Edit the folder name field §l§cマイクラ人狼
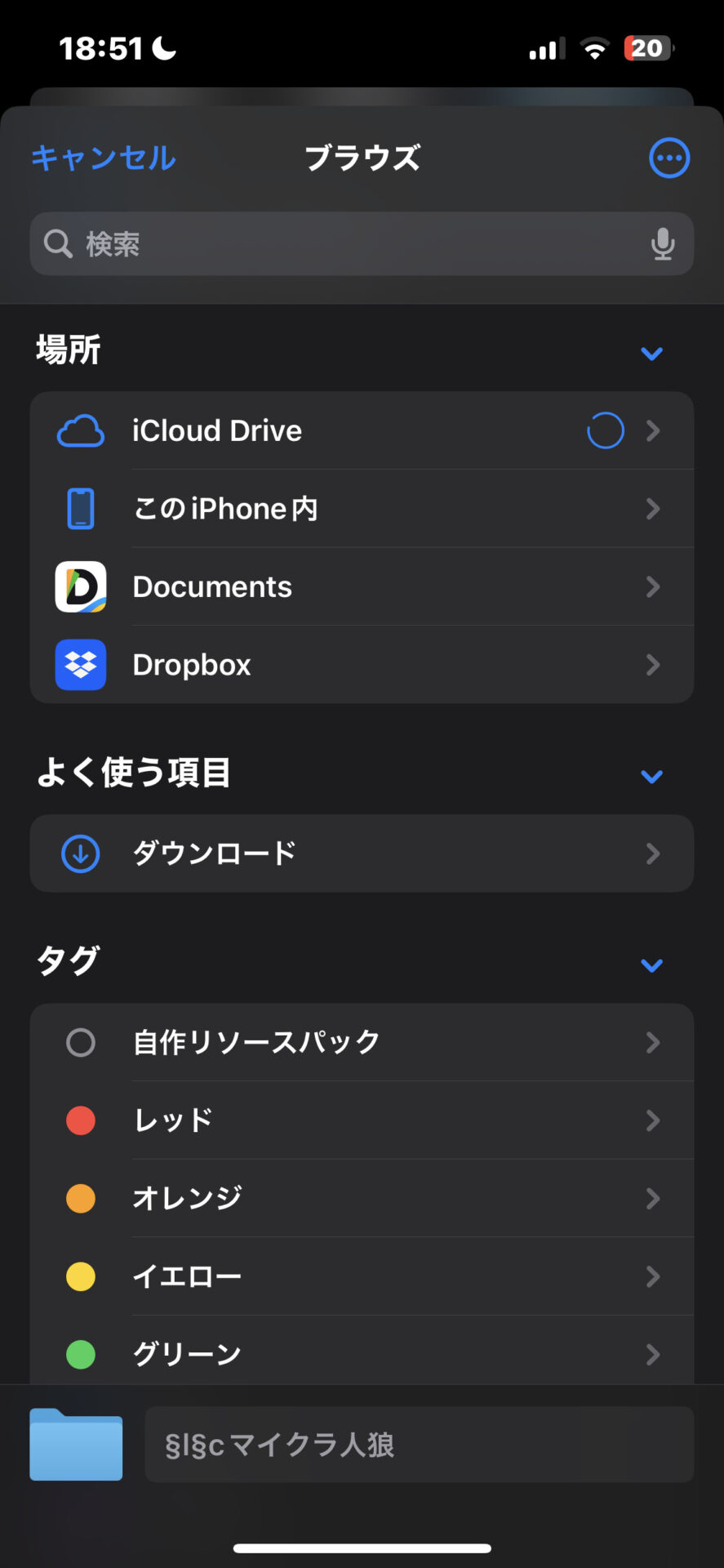Screen dimensions: 724x1568 (x=419, y=1445)
